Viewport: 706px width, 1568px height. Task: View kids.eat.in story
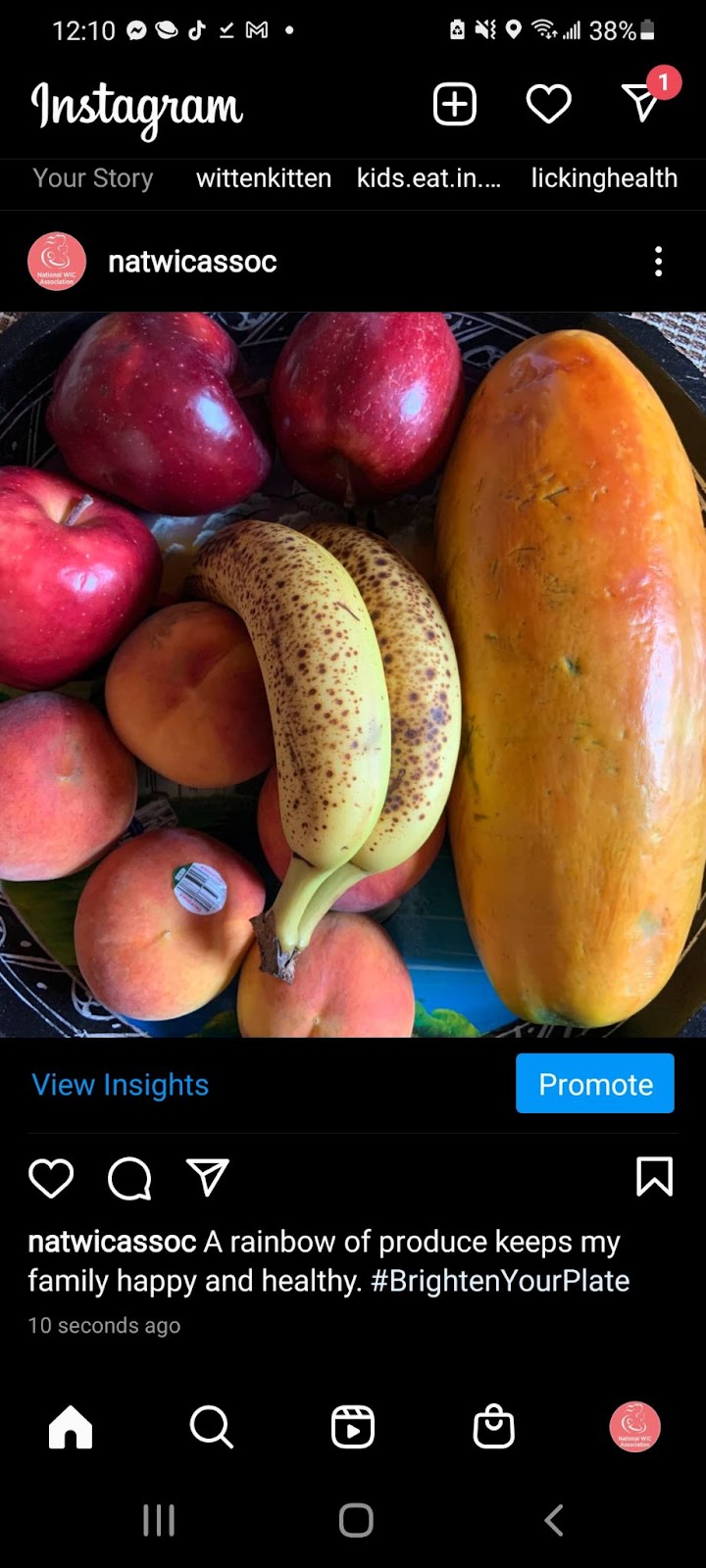(429, 178)
